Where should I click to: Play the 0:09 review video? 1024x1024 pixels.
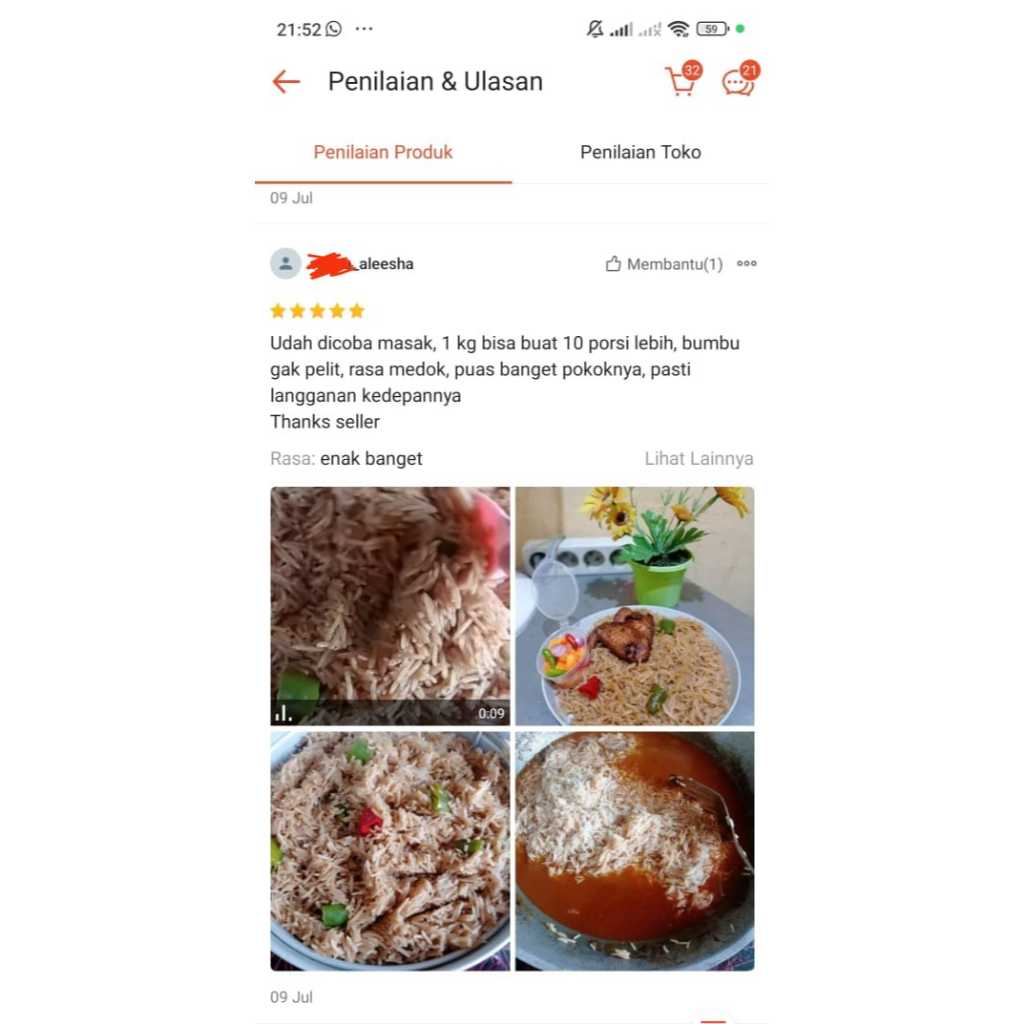pyautogui.click(x=390, y=606)
